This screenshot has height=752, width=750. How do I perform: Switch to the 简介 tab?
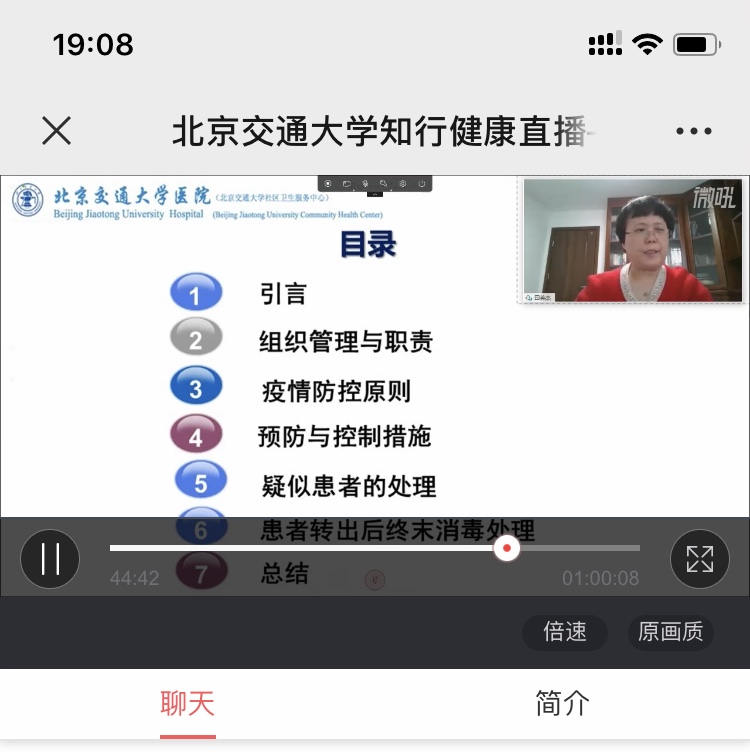click(562, 703)
